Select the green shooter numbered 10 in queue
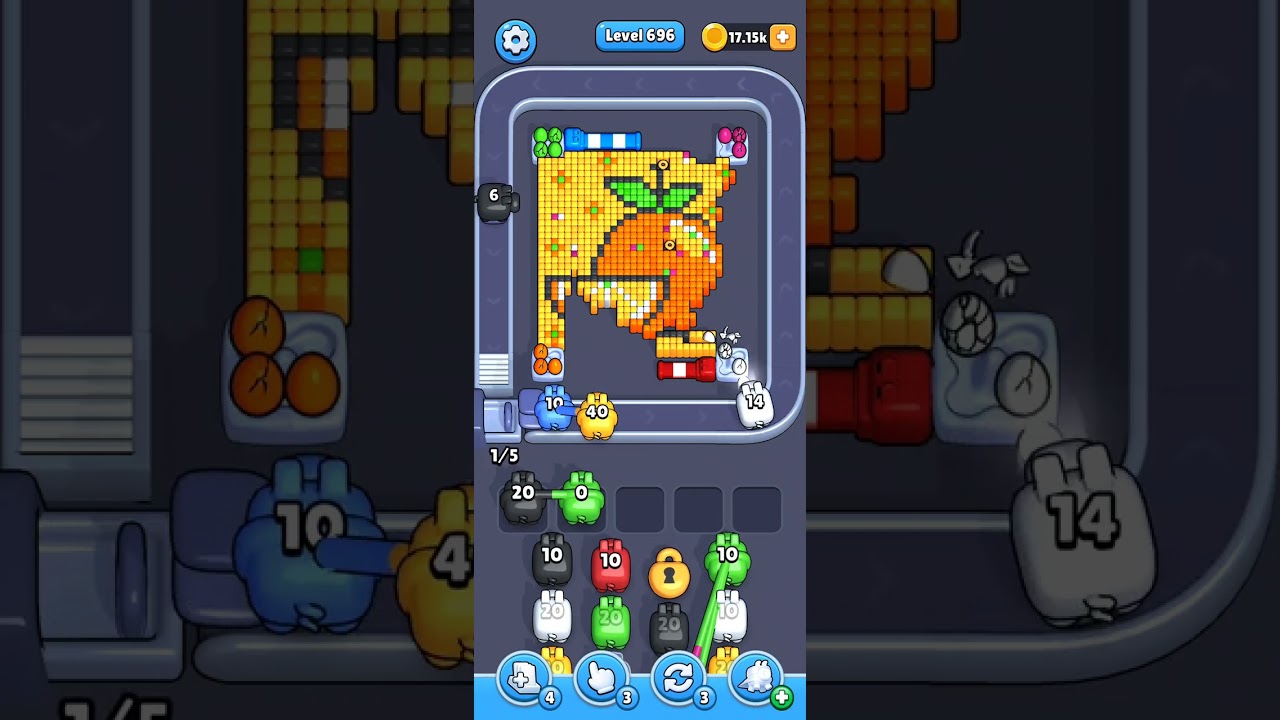The image size is (1280, 720). coord(728,560)
